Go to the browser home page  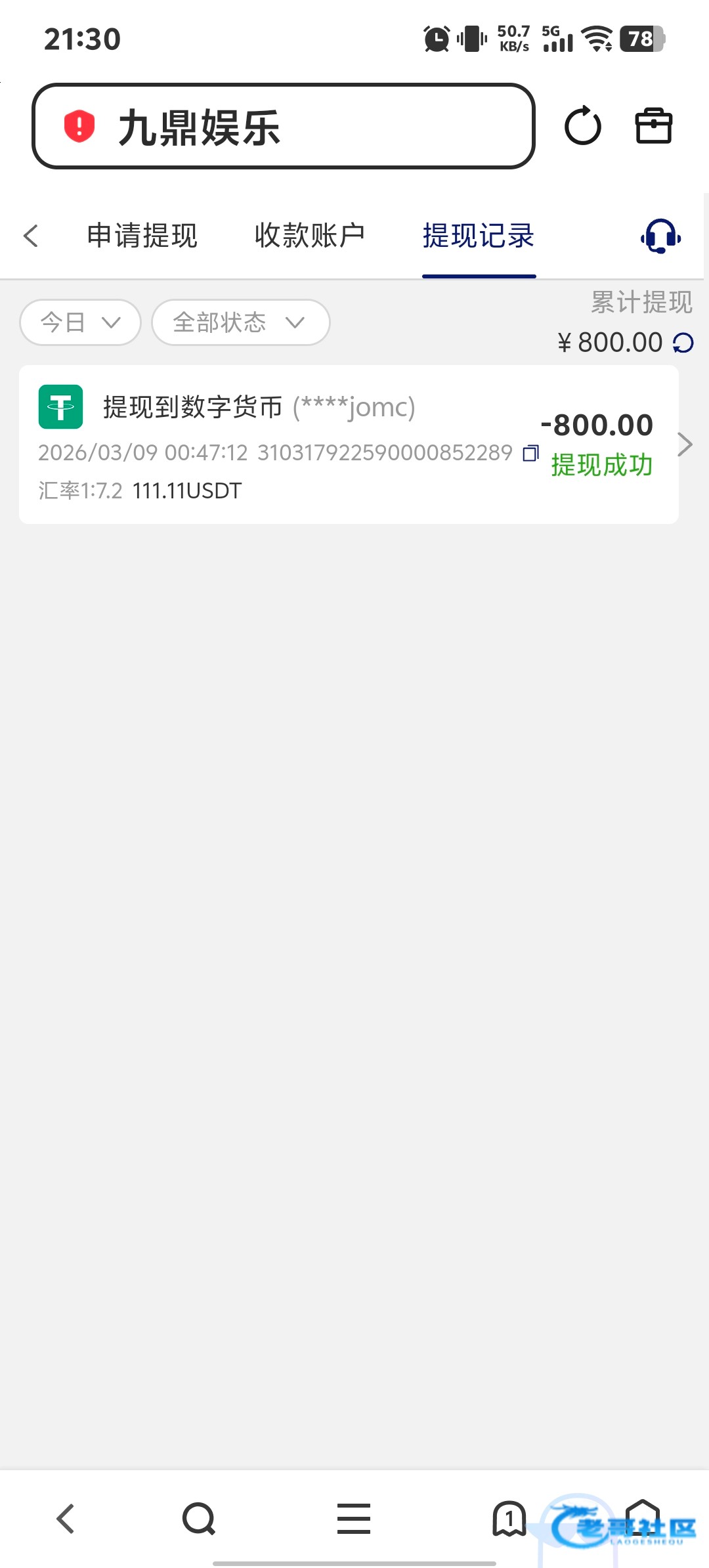click(642, 1517)
